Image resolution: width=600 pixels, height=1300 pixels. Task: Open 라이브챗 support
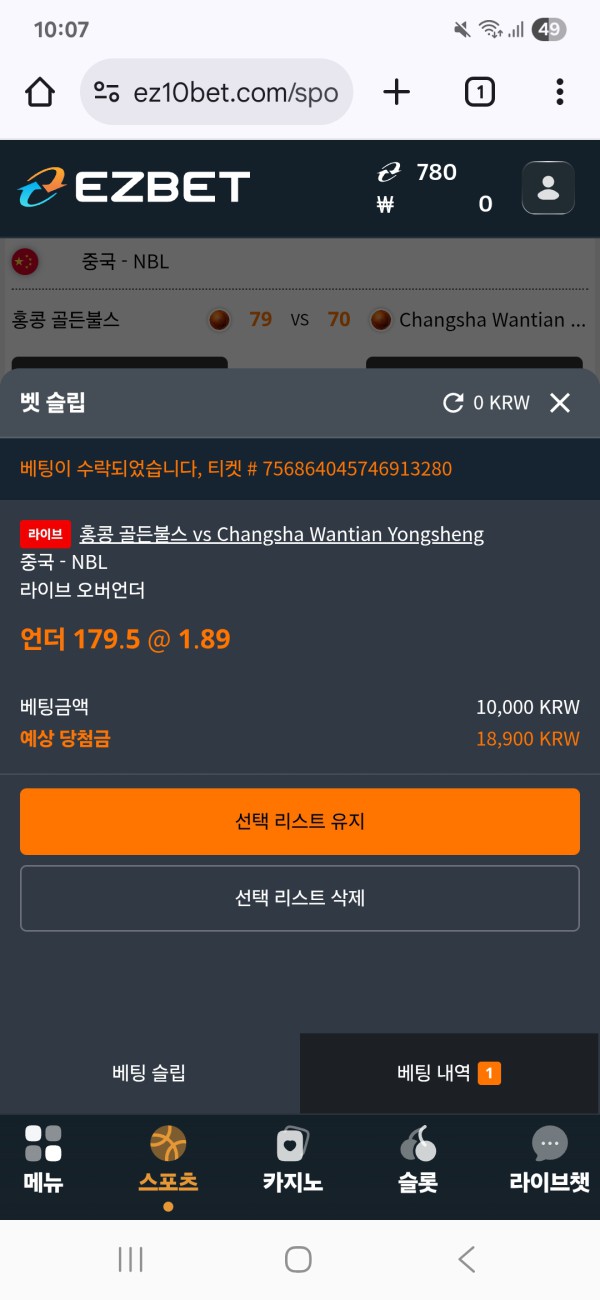click(x=549, y=1160)
